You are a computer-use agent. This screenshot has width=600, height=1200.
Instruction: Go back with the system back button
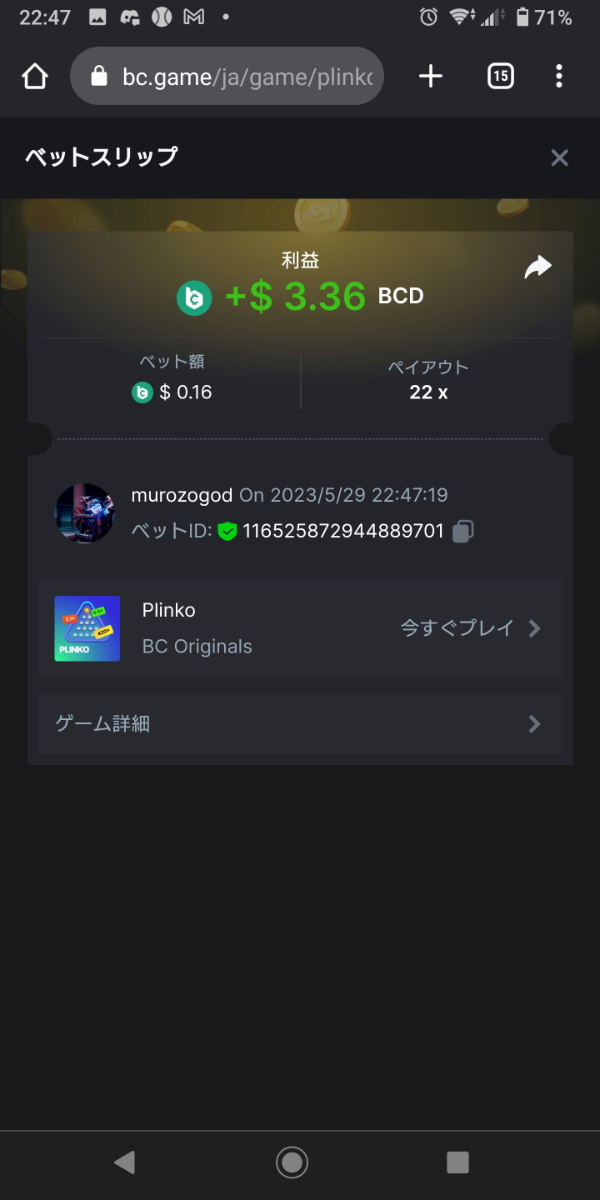(124, 1161)
